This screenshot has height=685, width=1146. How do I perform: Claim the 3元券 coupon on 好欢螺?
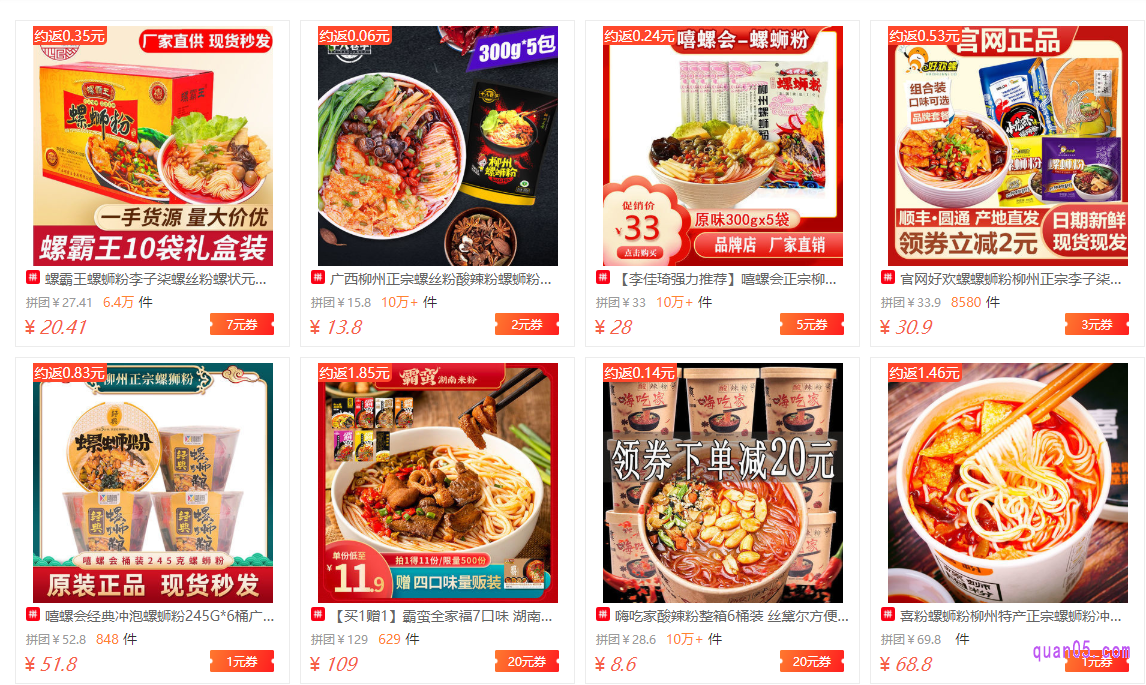1096,325
